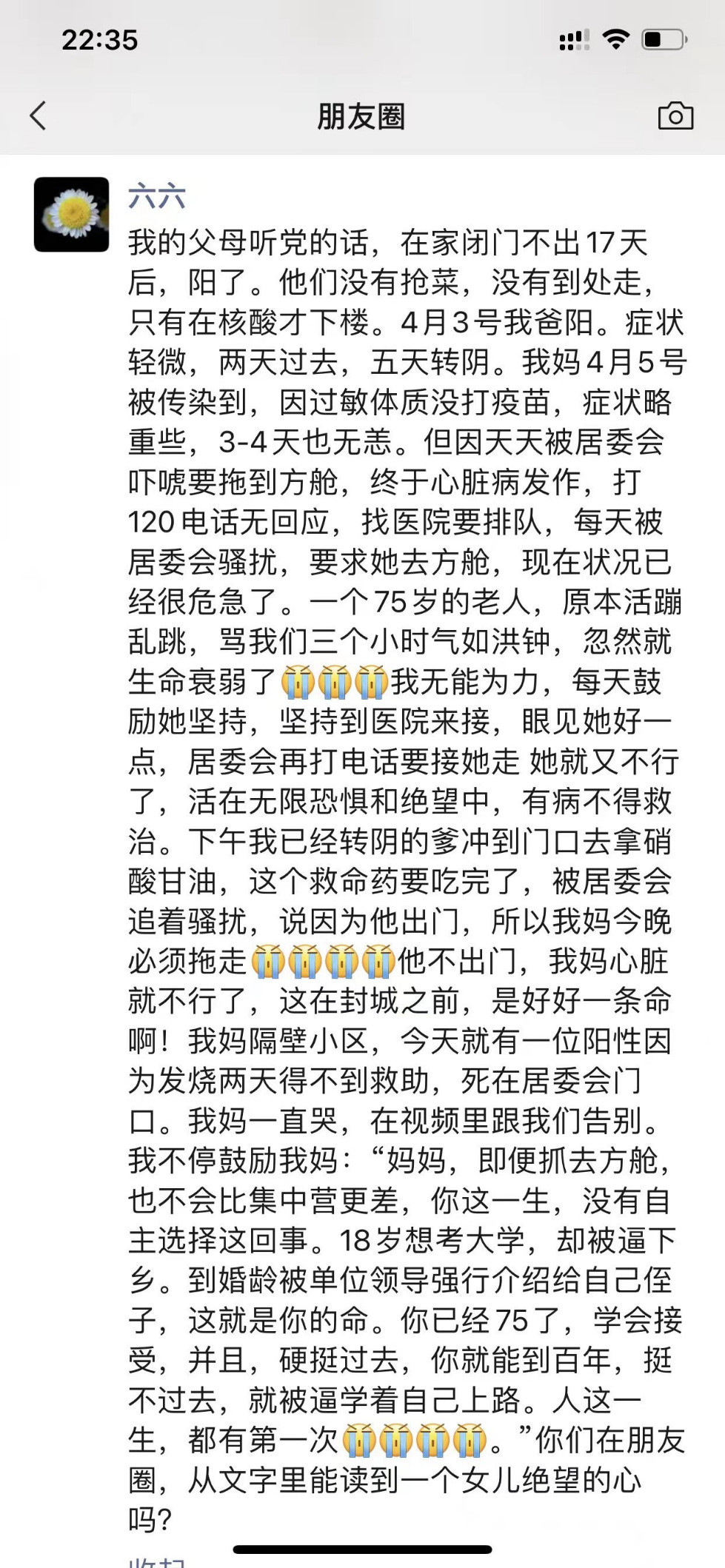This screenshot has height=1568, width=725.
Task: Collapse the post with 收起
Action: (157, 1561)
